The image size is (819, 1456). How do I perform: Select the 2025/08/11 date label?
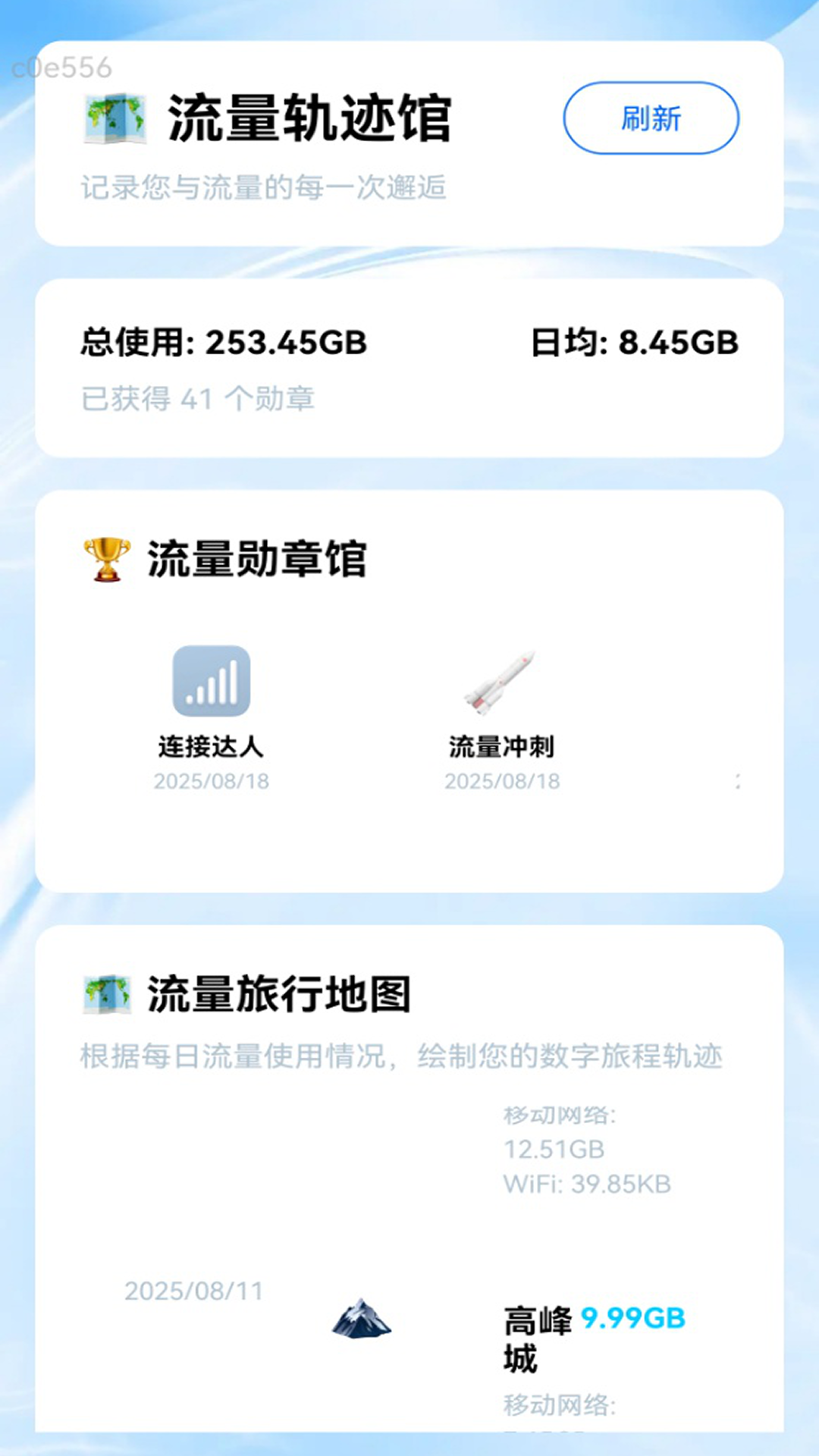196,1291
